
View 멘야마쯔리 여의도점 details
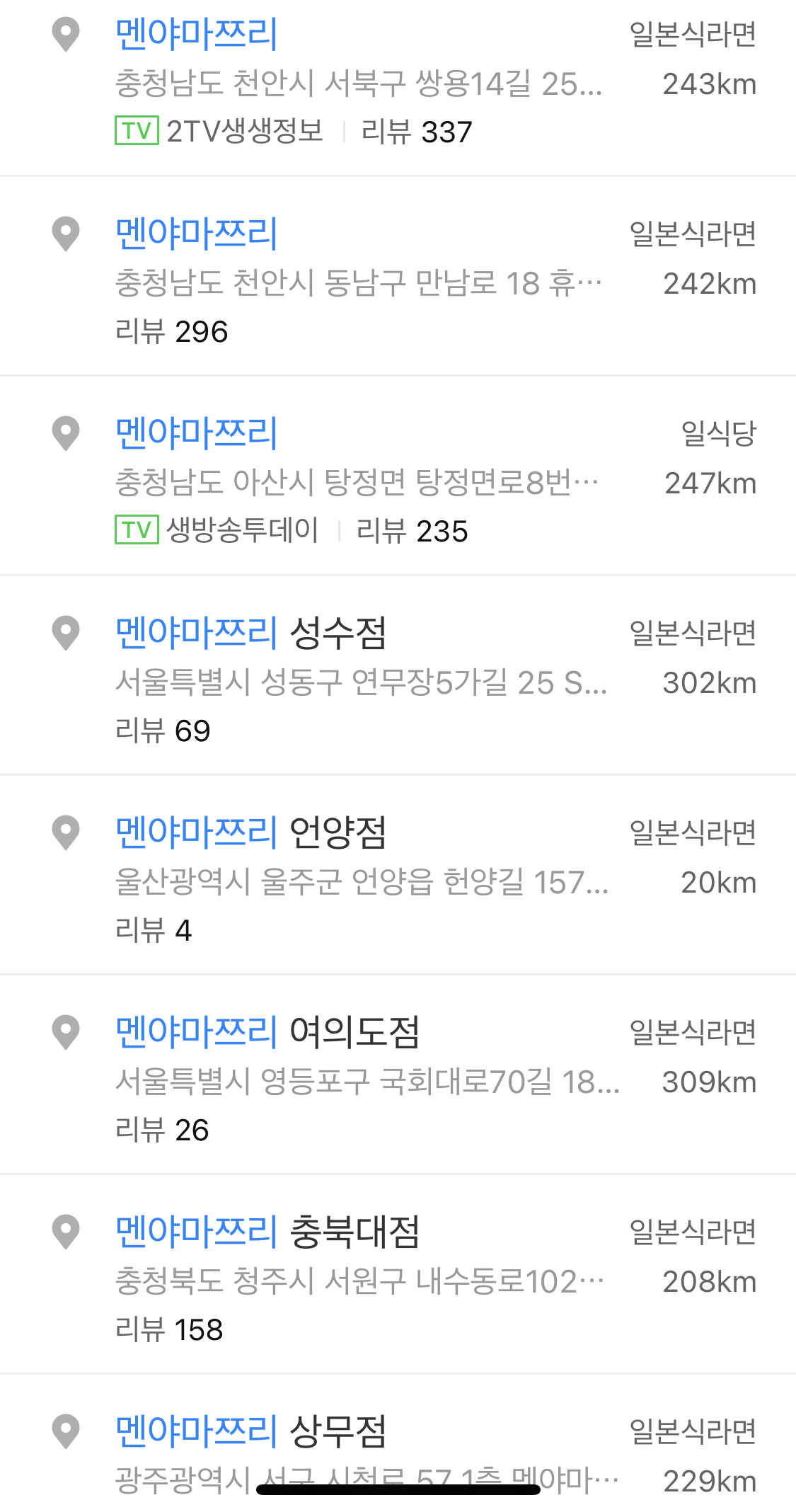(x=267, y=1032)
